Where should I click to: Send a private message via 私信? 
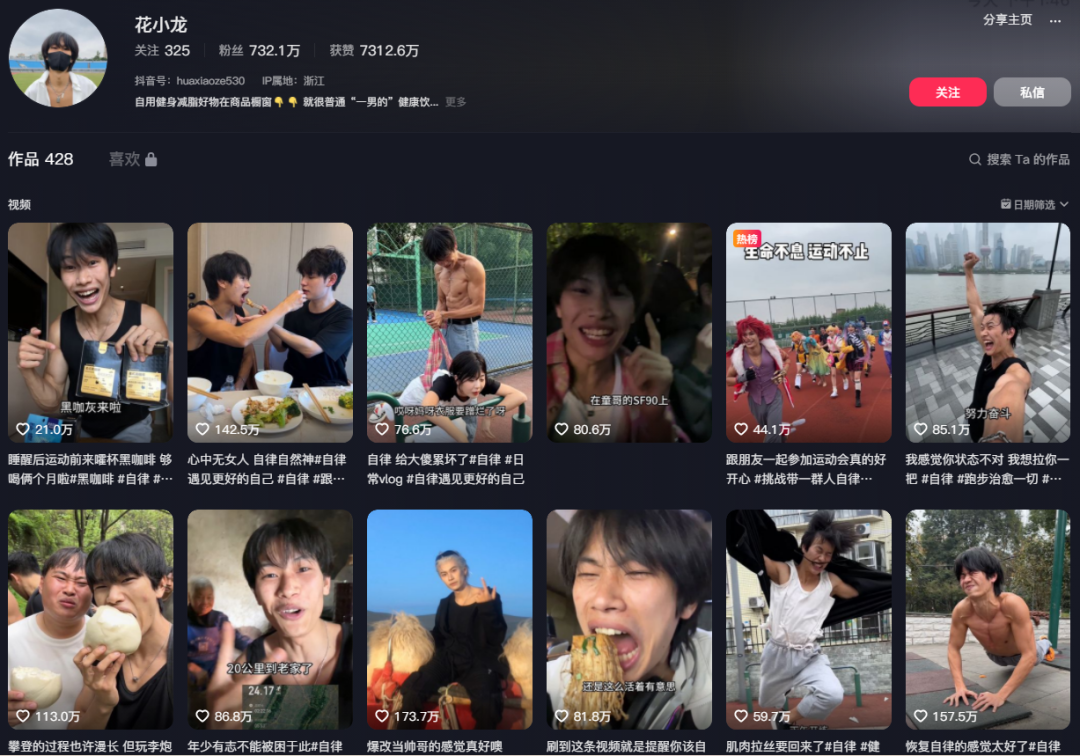pos(1031,92)
